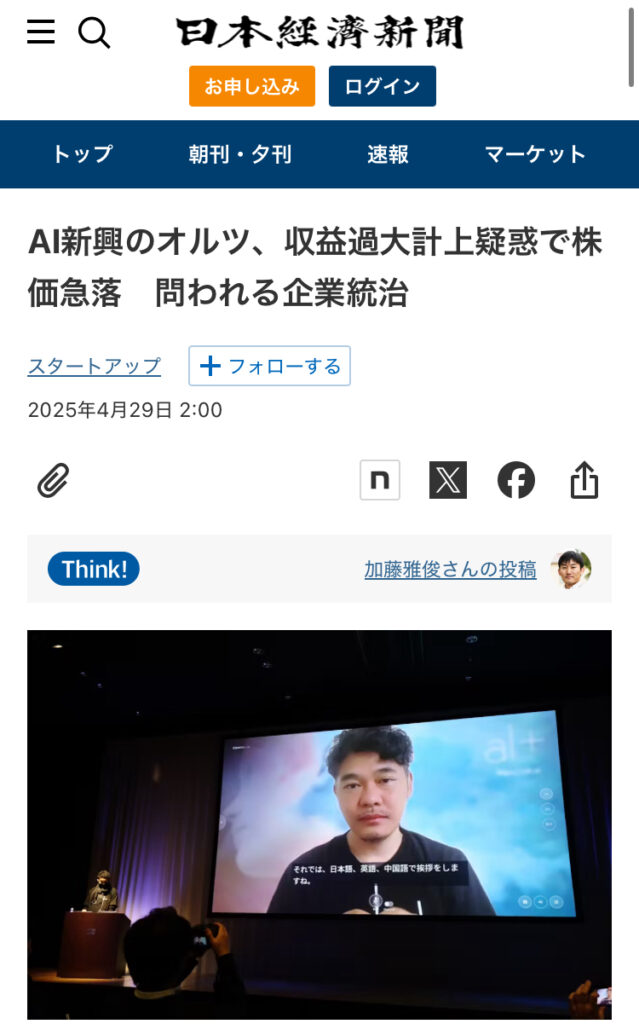Switch to the トップ tab
The image size is (639, 1024).
[82, 154]
